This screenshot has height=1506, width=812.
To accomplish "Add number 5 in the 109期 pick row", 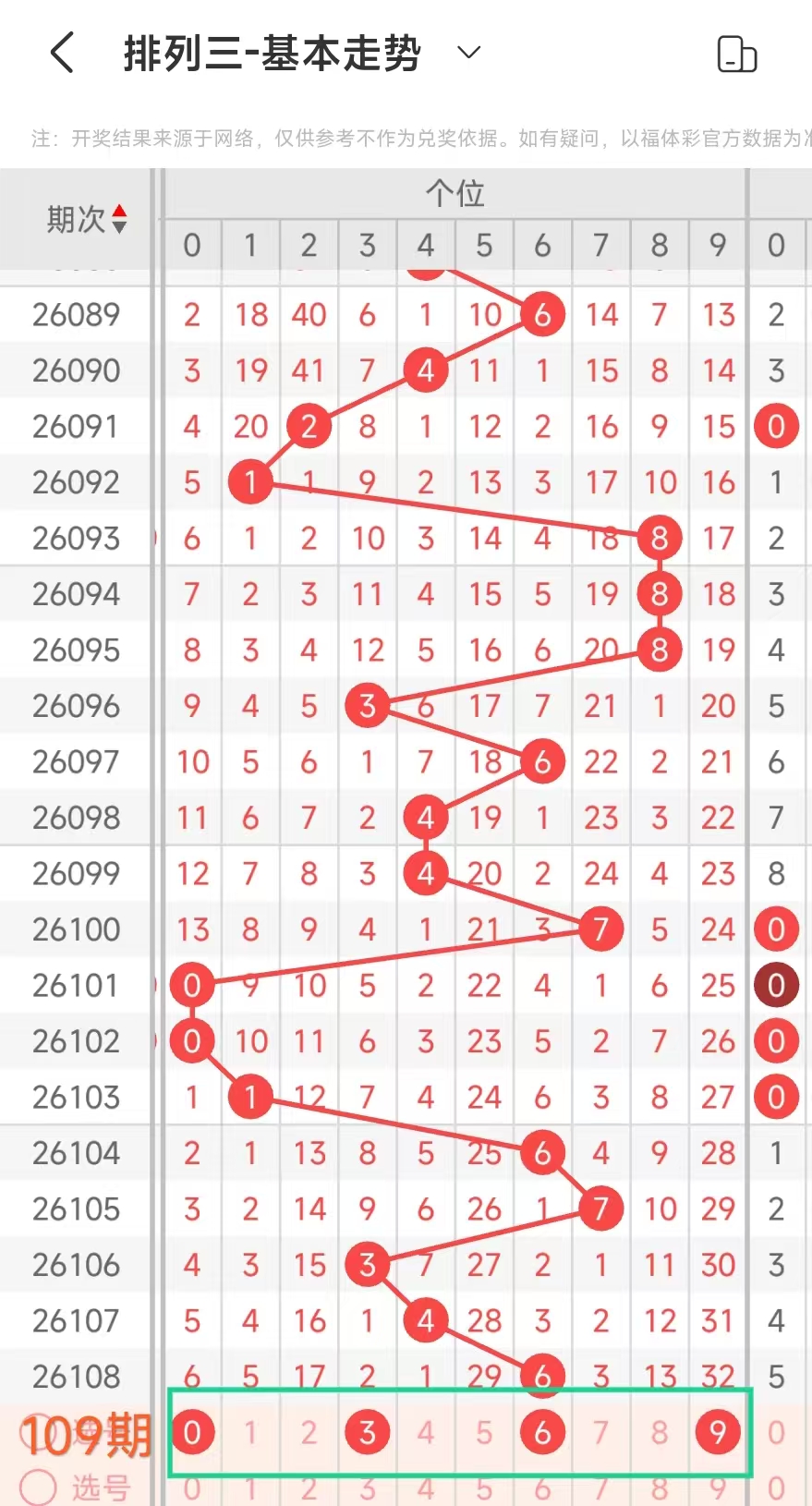I will point(484,1433).
